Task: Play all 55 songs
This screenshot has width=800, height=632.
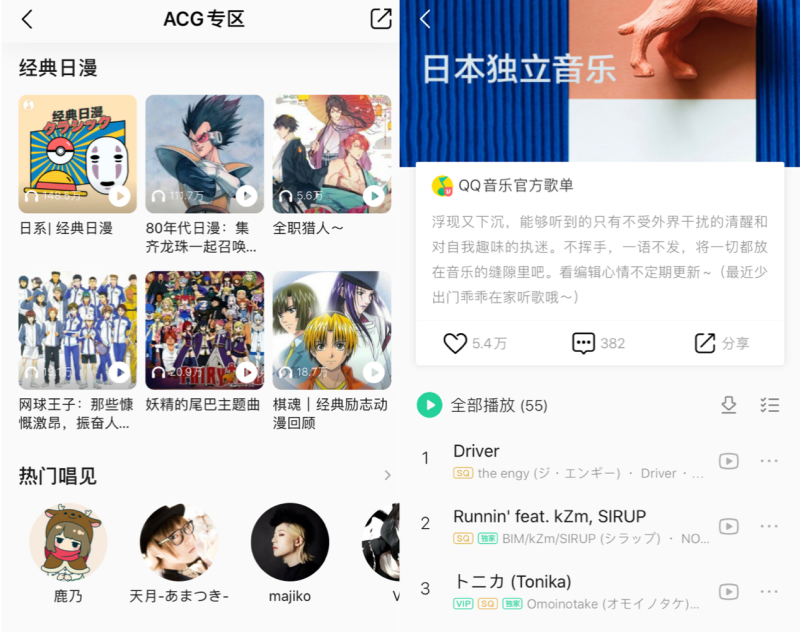Action: [430, 405]
